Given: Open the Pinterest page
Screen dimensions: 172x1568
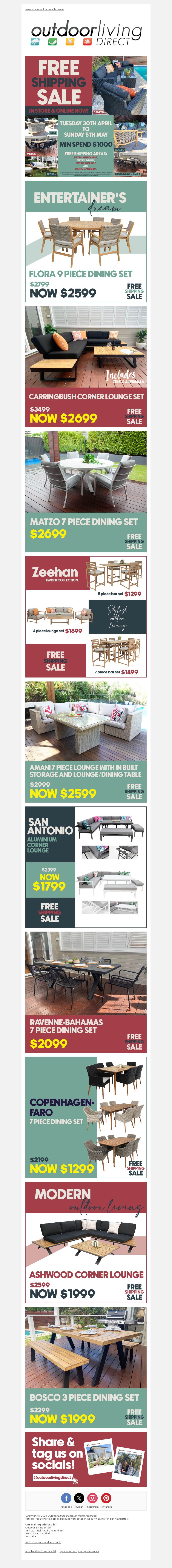Looking at the screenshot, I should point(106,1498).
